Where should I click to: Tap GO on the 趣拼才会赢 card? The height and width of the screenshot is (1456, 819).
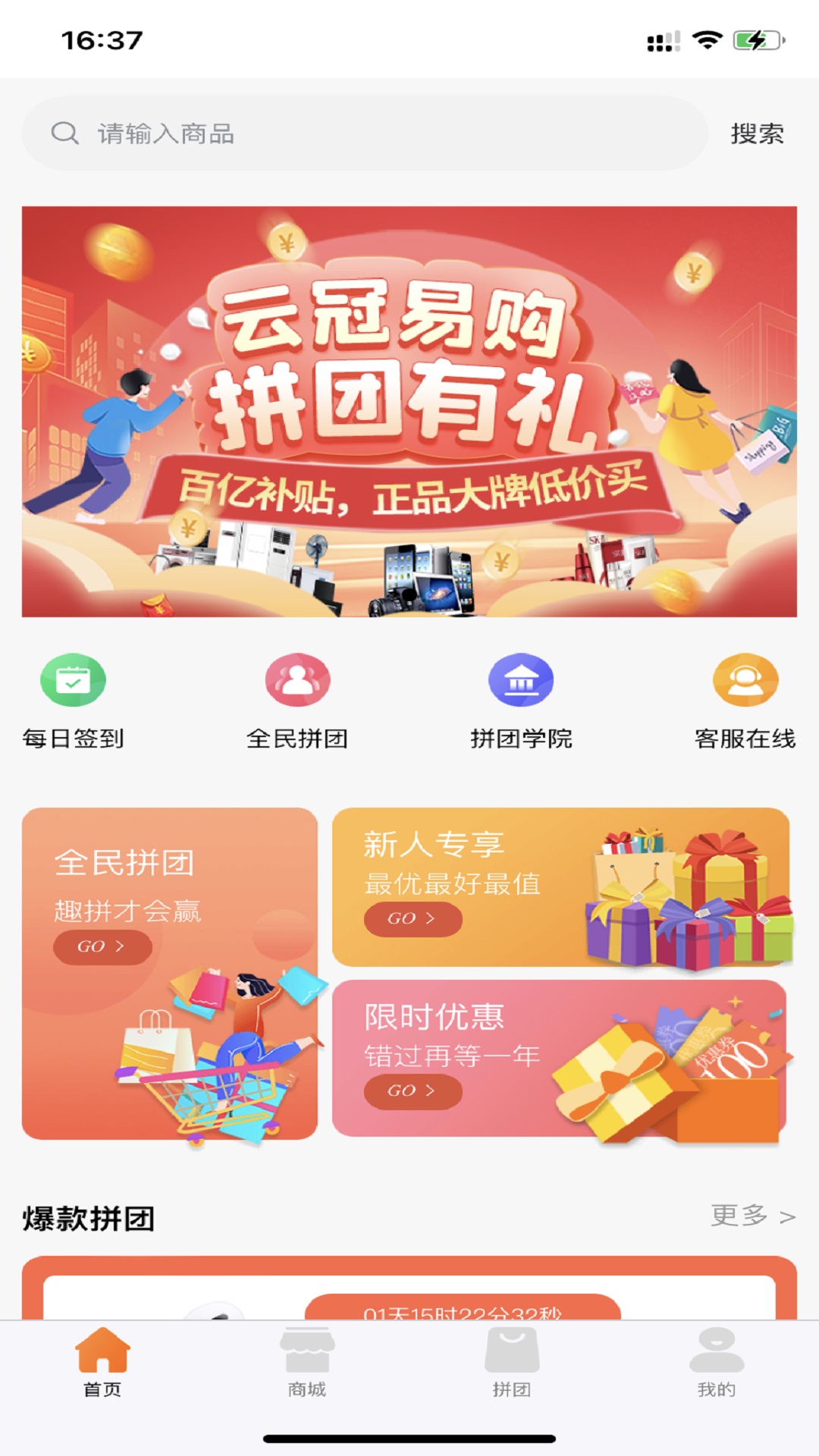(102, 946)
